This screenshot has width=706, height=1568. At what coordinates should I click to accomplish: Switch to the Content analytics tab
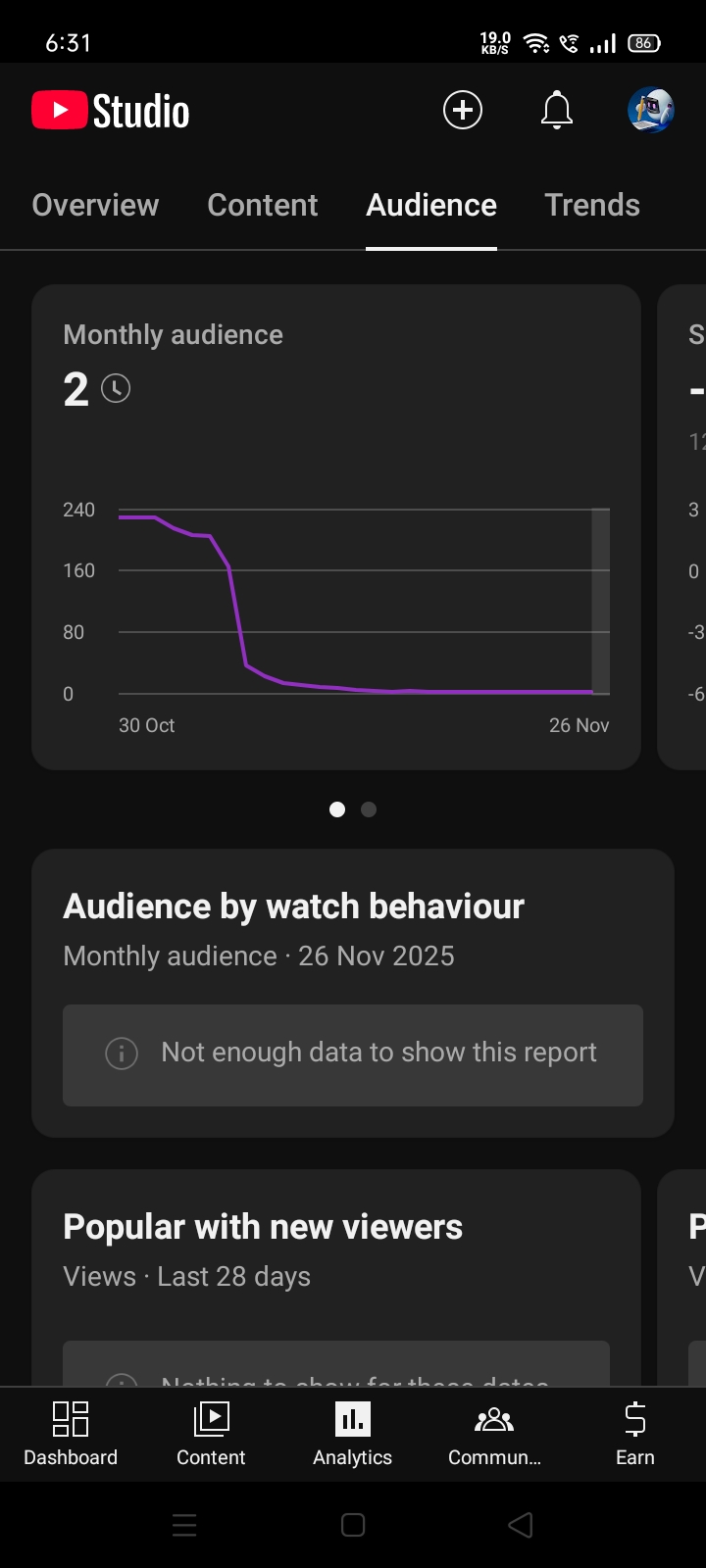pyautogui.click(x=263, y=205)
